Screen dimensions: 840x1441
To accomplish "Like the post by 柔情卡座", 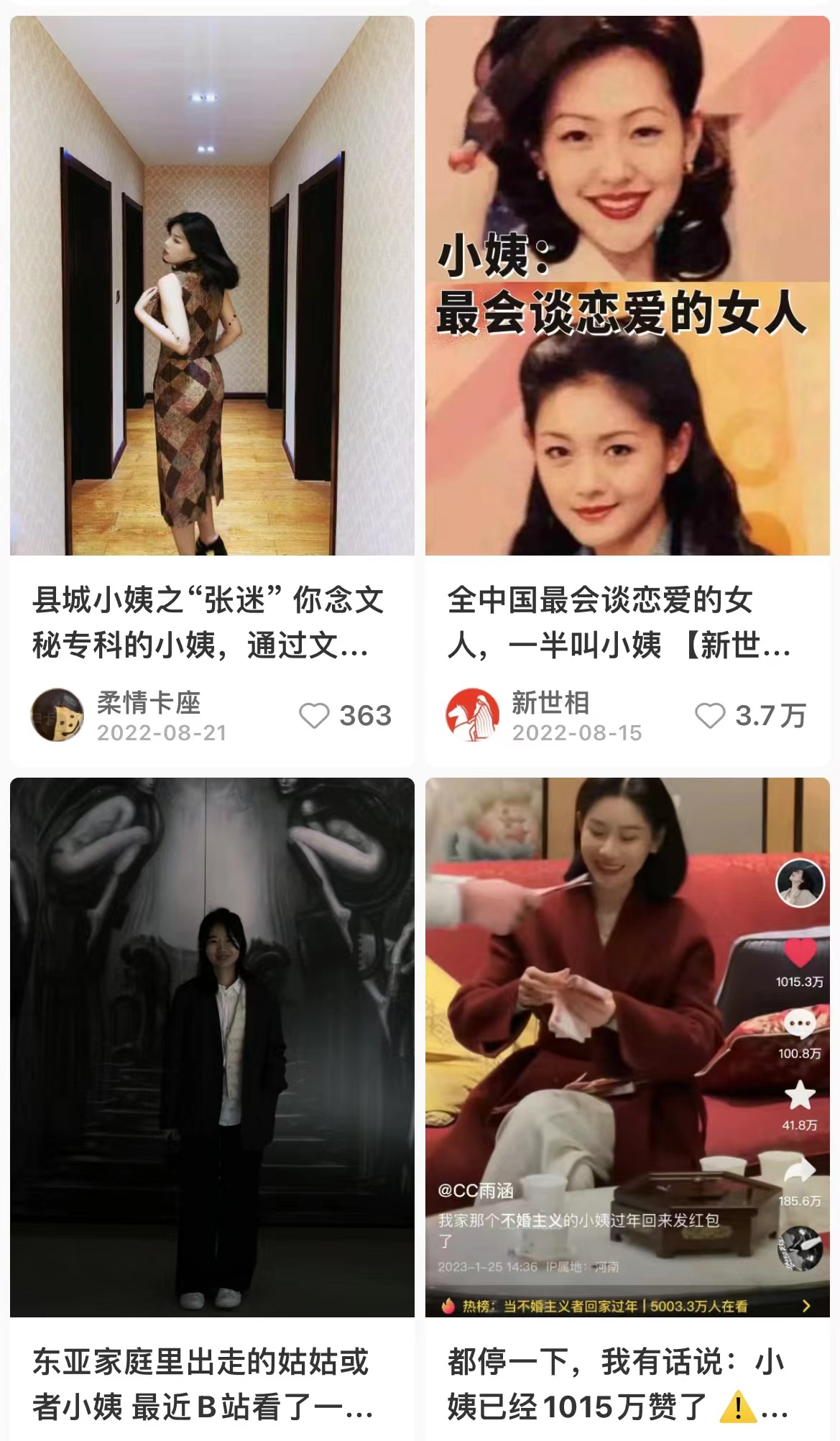I will 314,716.
